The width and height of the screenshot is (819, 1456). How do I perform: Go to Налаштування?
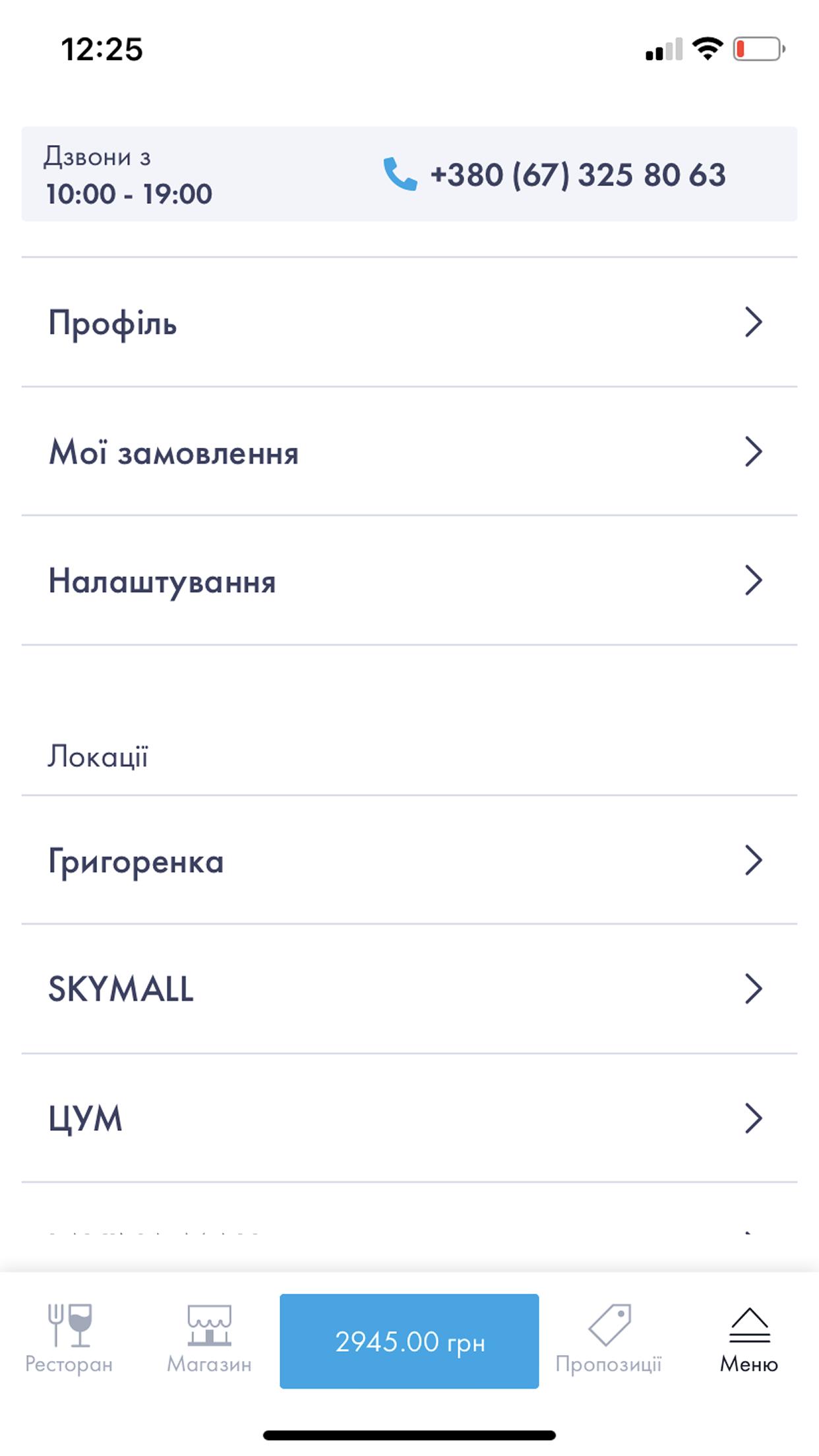pyautogui.click(x=409, y=581)
